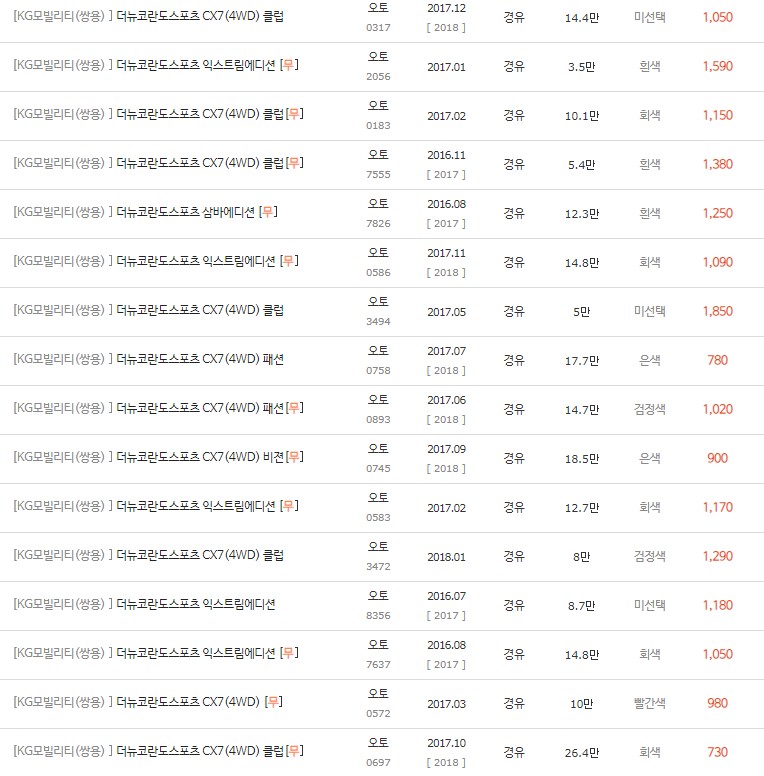Image resolution: width=764 pixels, height=776 pixels.
Task: Click the 오토 7826 transmission label
Action: click(378, 213)
